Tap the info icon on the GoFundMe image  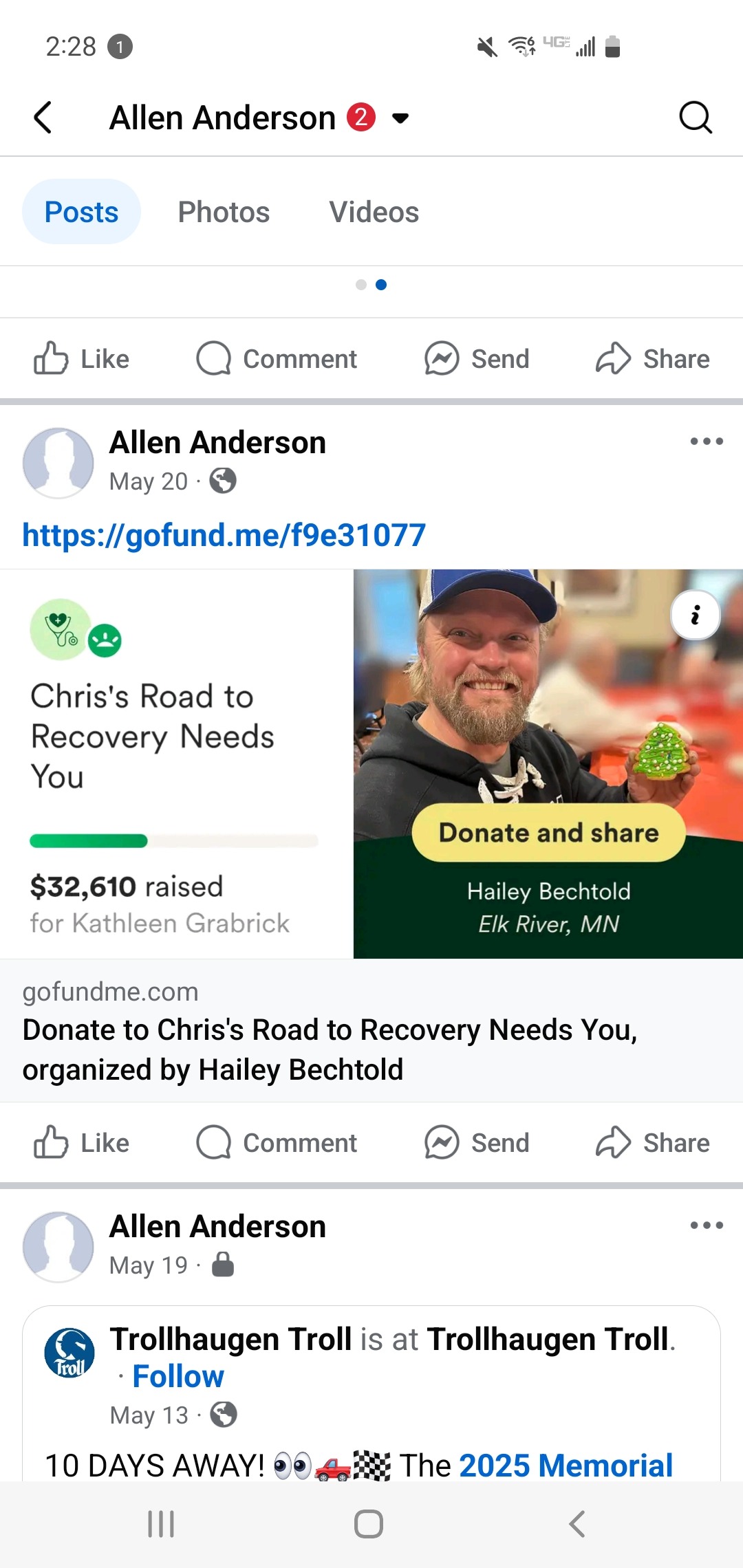pos(696,615)
